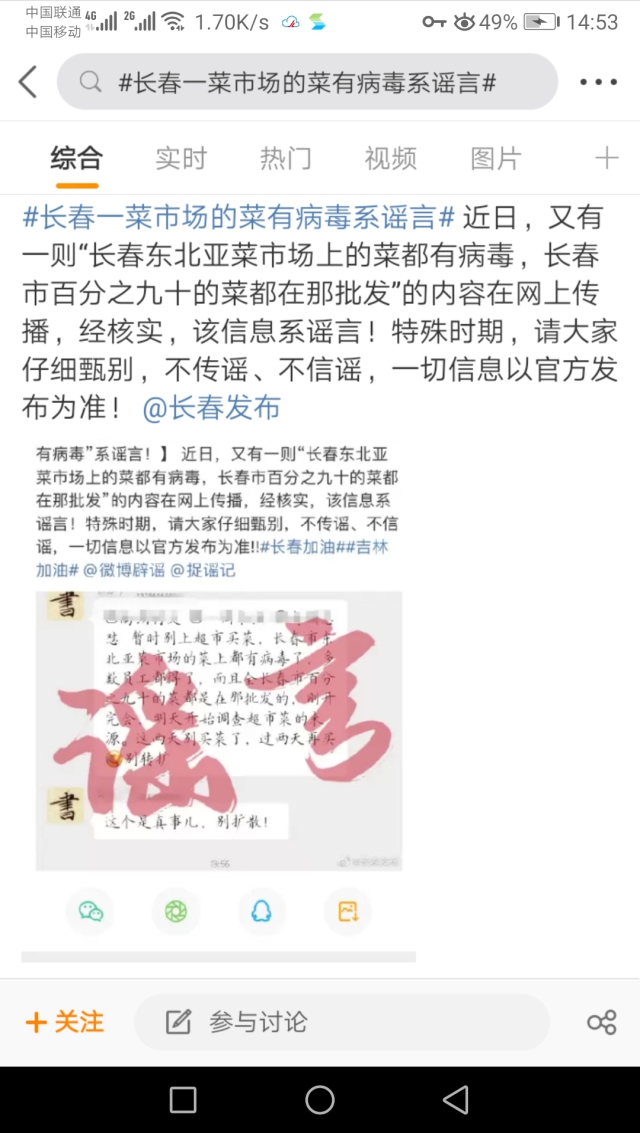Switch to the 实时 tab

[181, 158]
